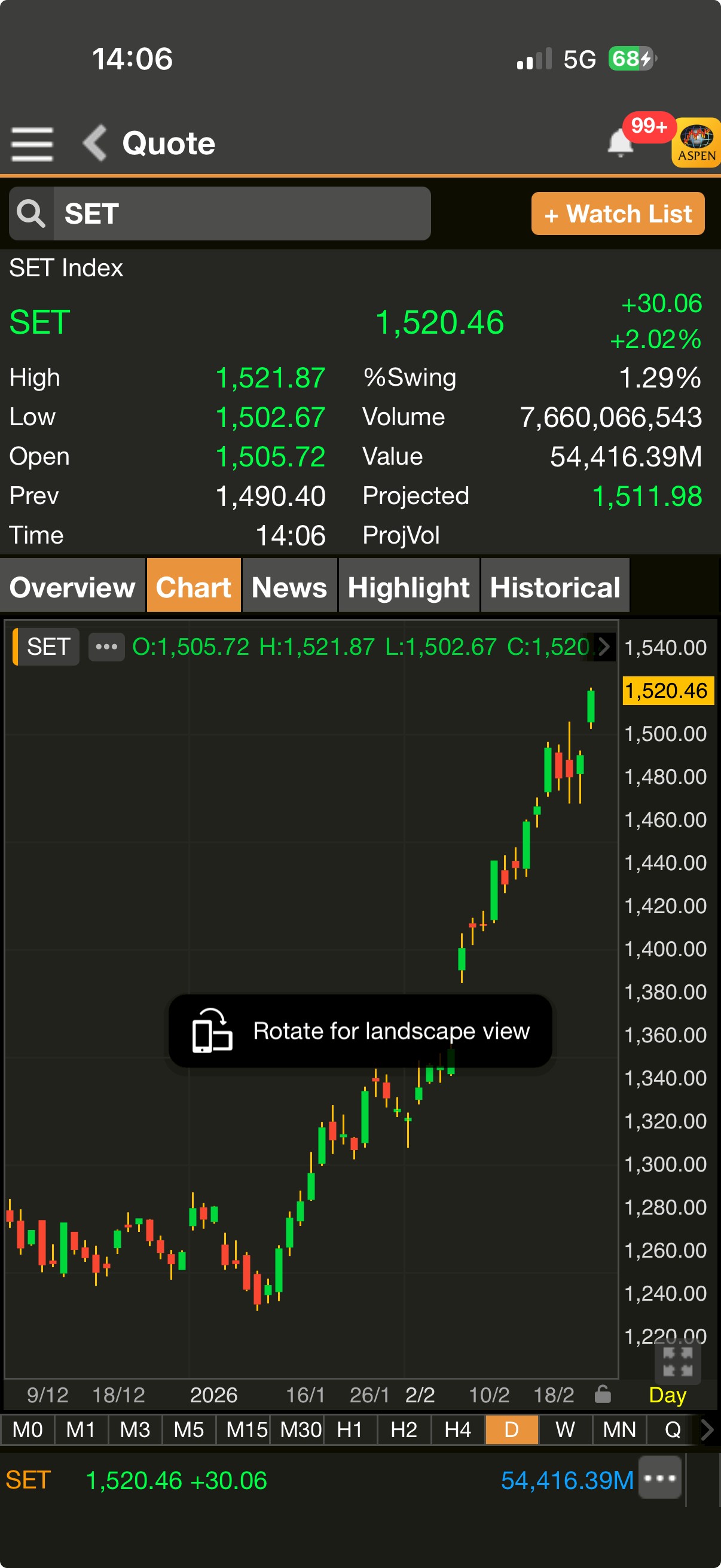Tap the SET symbol search field

point(242,213)
